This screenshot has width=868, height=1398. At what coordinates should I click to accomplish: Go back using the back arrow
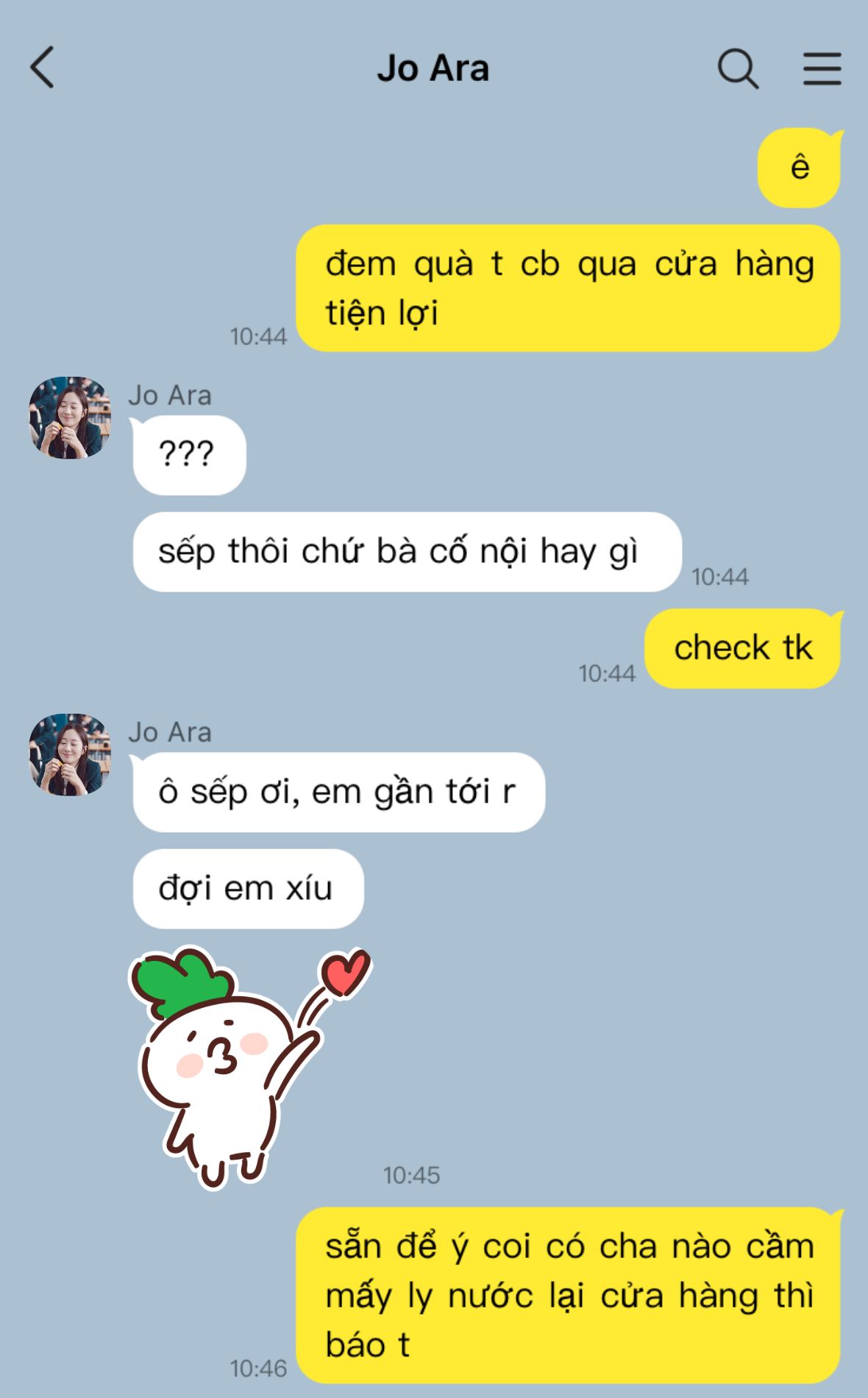tap(42, 68)
